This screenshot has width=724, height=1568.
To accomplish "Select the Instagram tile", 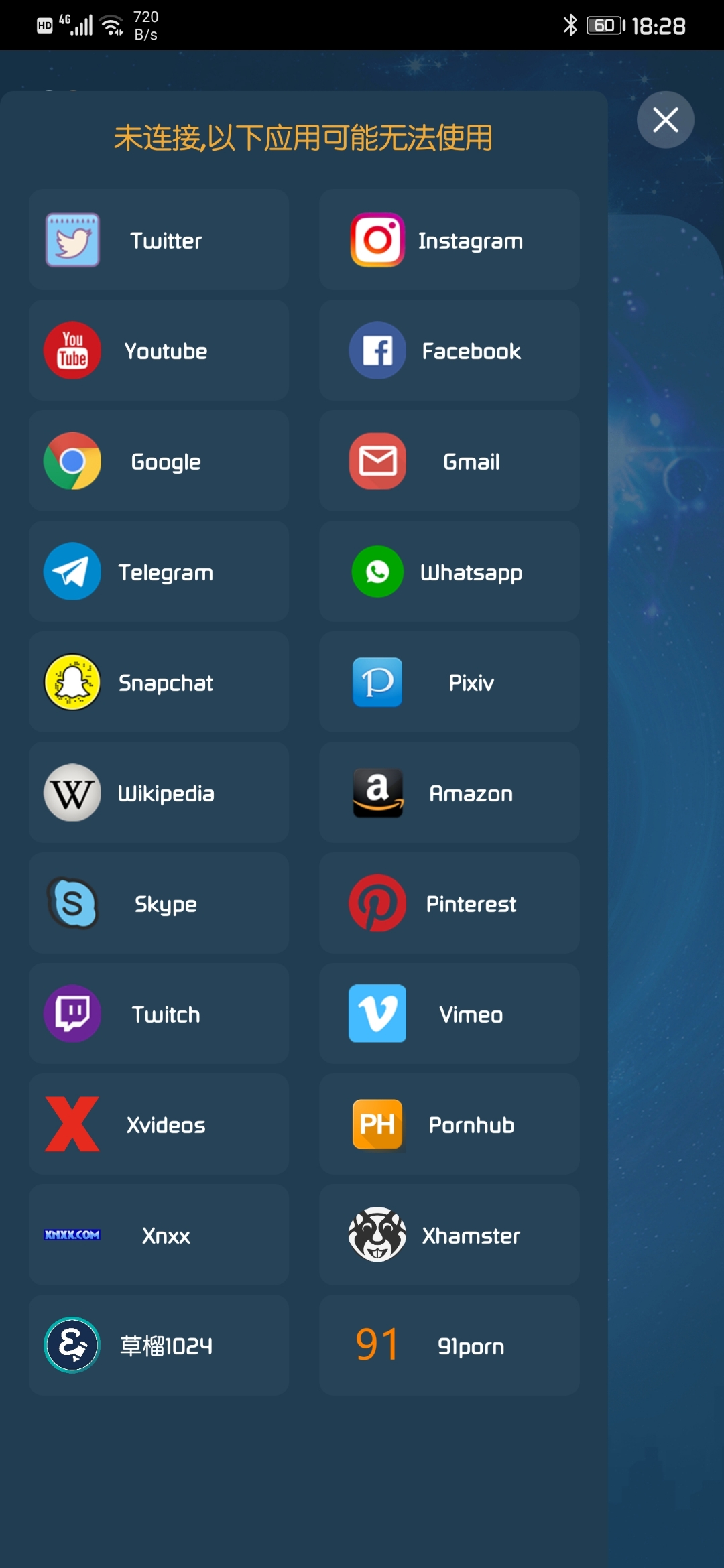I will coord(449,240).
